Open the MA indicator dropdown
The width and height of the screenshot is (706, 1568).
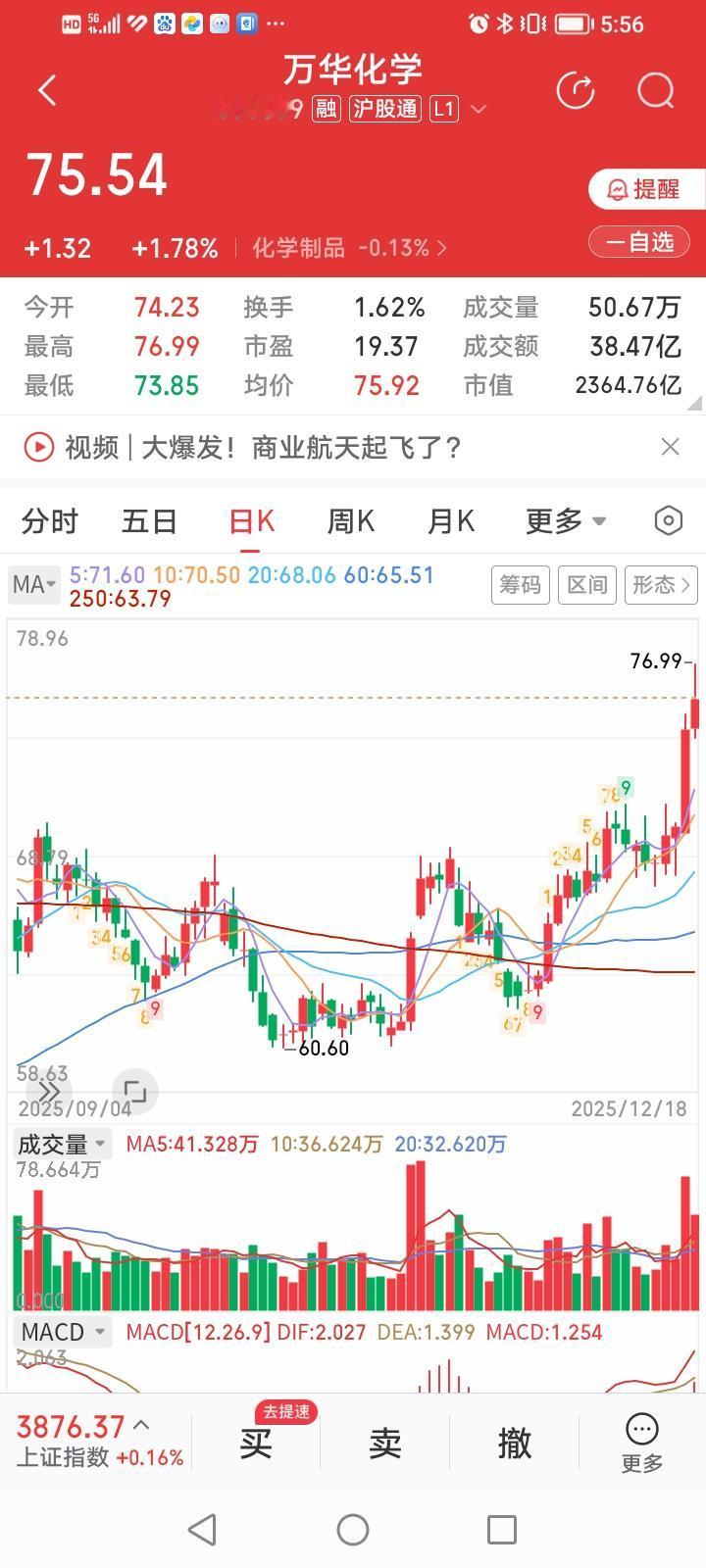pos(33,584)
